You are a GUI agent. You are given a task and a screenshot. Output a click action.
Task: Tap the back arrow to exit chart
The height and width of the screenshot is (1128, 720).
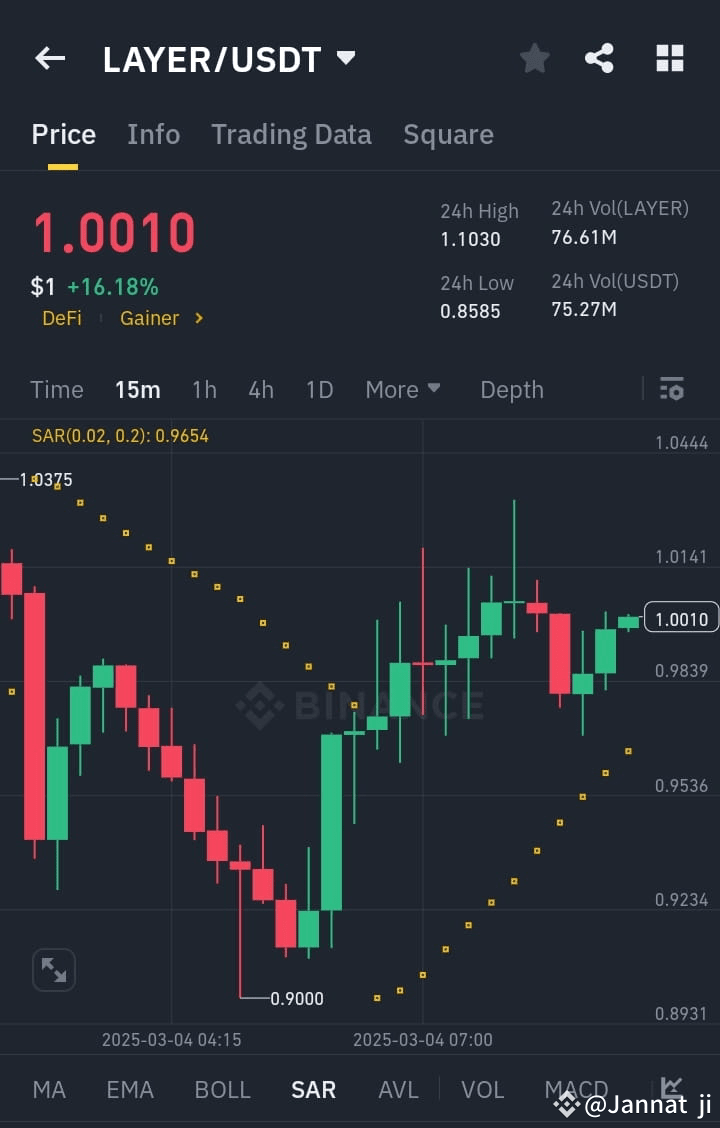[49, 58]
